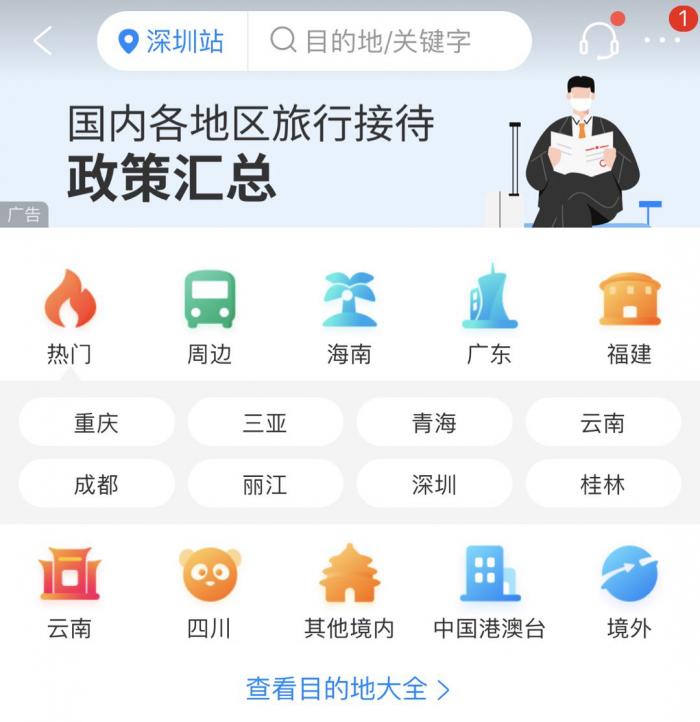Go back using the top-left arrow

click(x=42, y=41)
